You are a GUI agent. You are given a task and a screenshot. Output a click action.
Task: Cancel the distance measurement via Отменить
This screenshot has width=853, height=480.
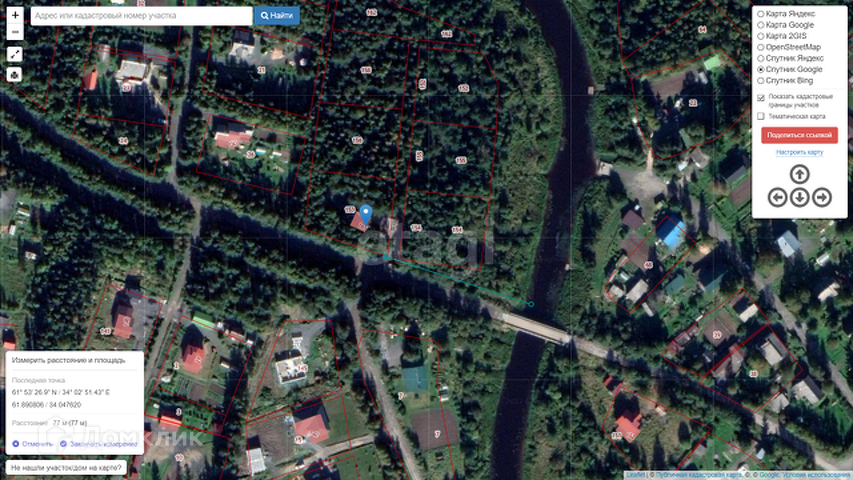[x=33, y=444]
